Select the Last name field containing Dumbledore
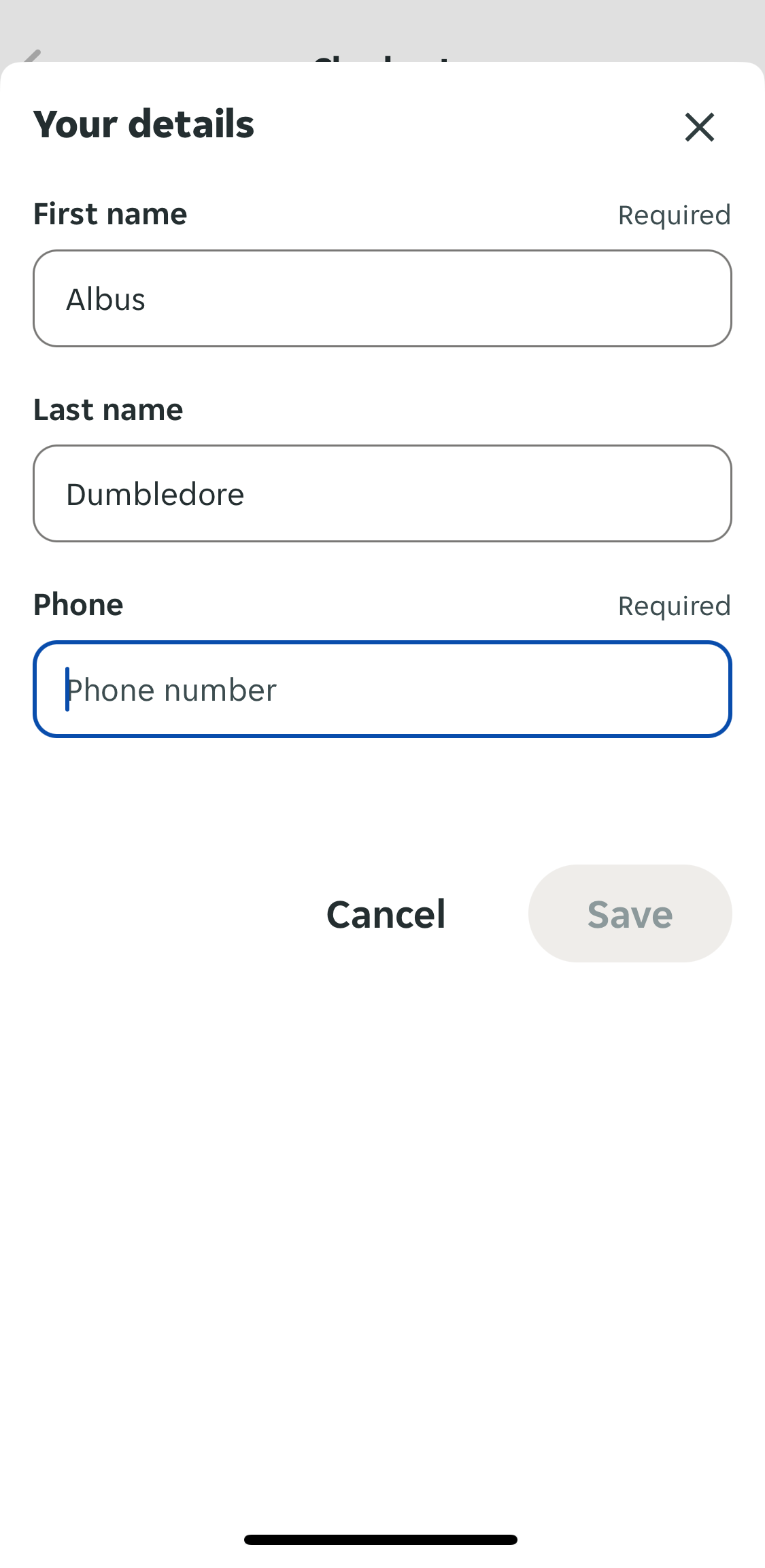The width and height of the screenshot is (765, 1568). coord(383,493)
